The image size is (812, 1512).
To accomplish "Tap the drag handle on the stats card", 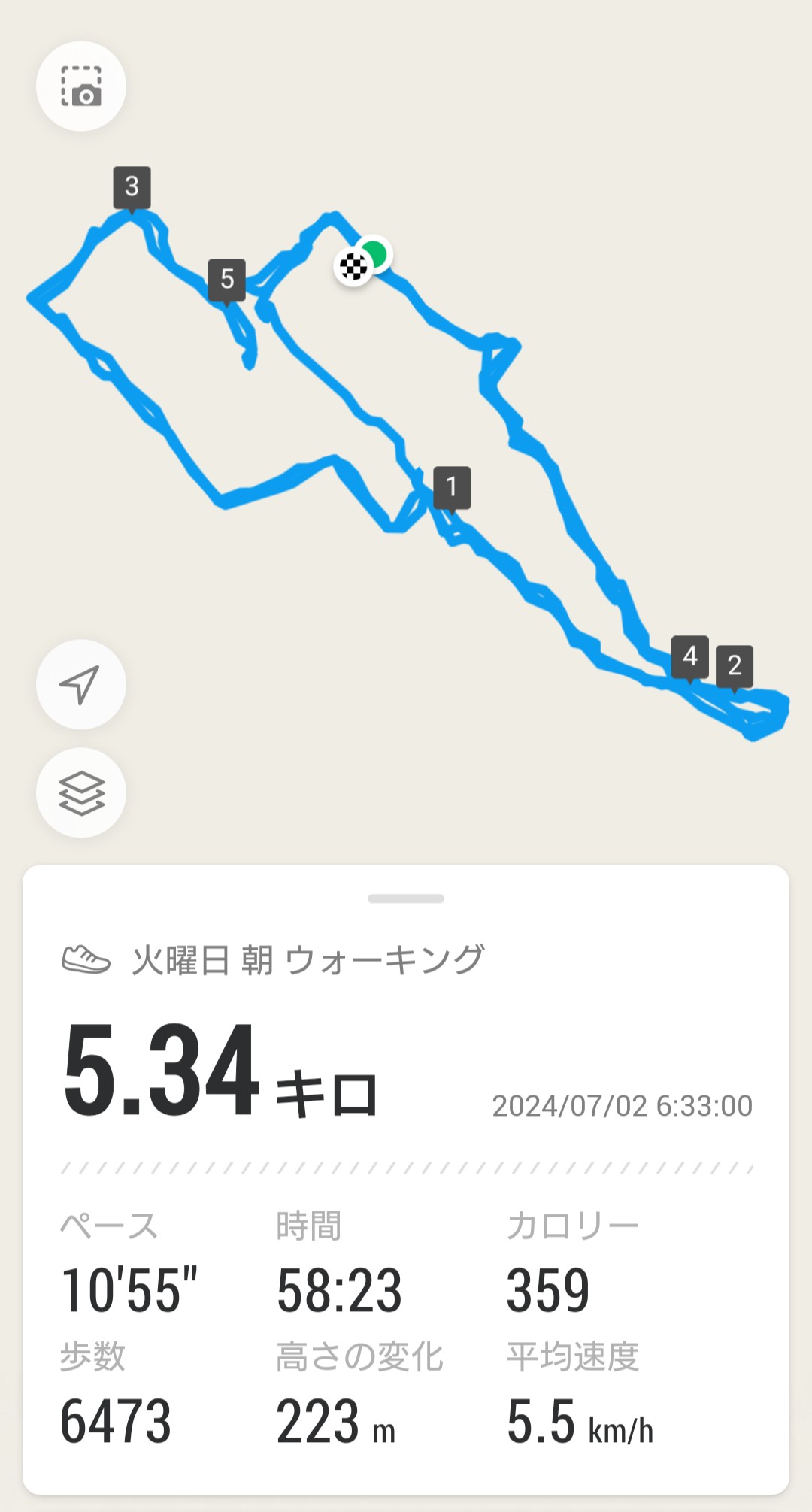I will [406, 898].
